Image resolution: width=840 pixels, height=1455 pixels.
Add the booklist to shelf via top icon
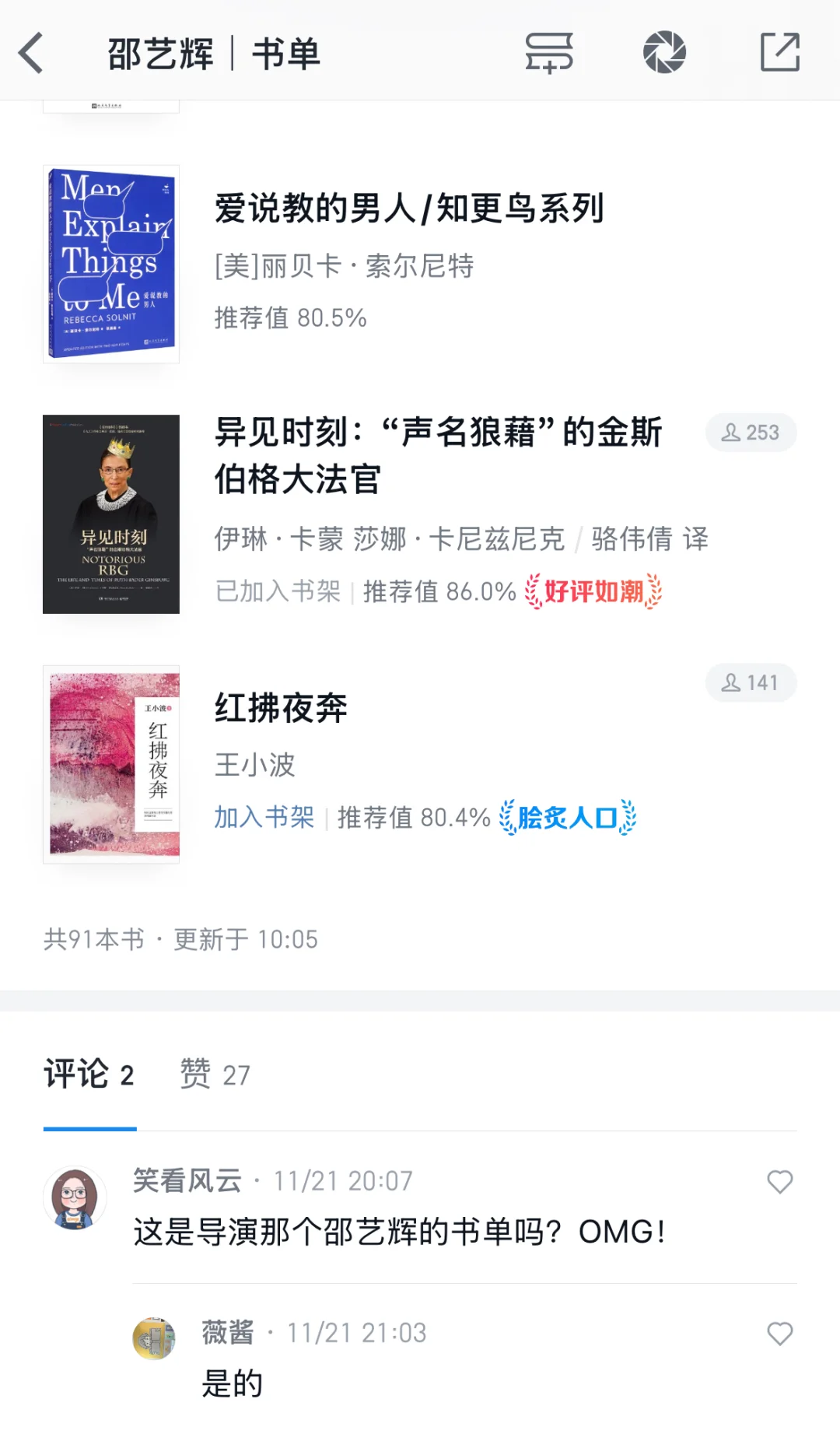tap(549, 53)
